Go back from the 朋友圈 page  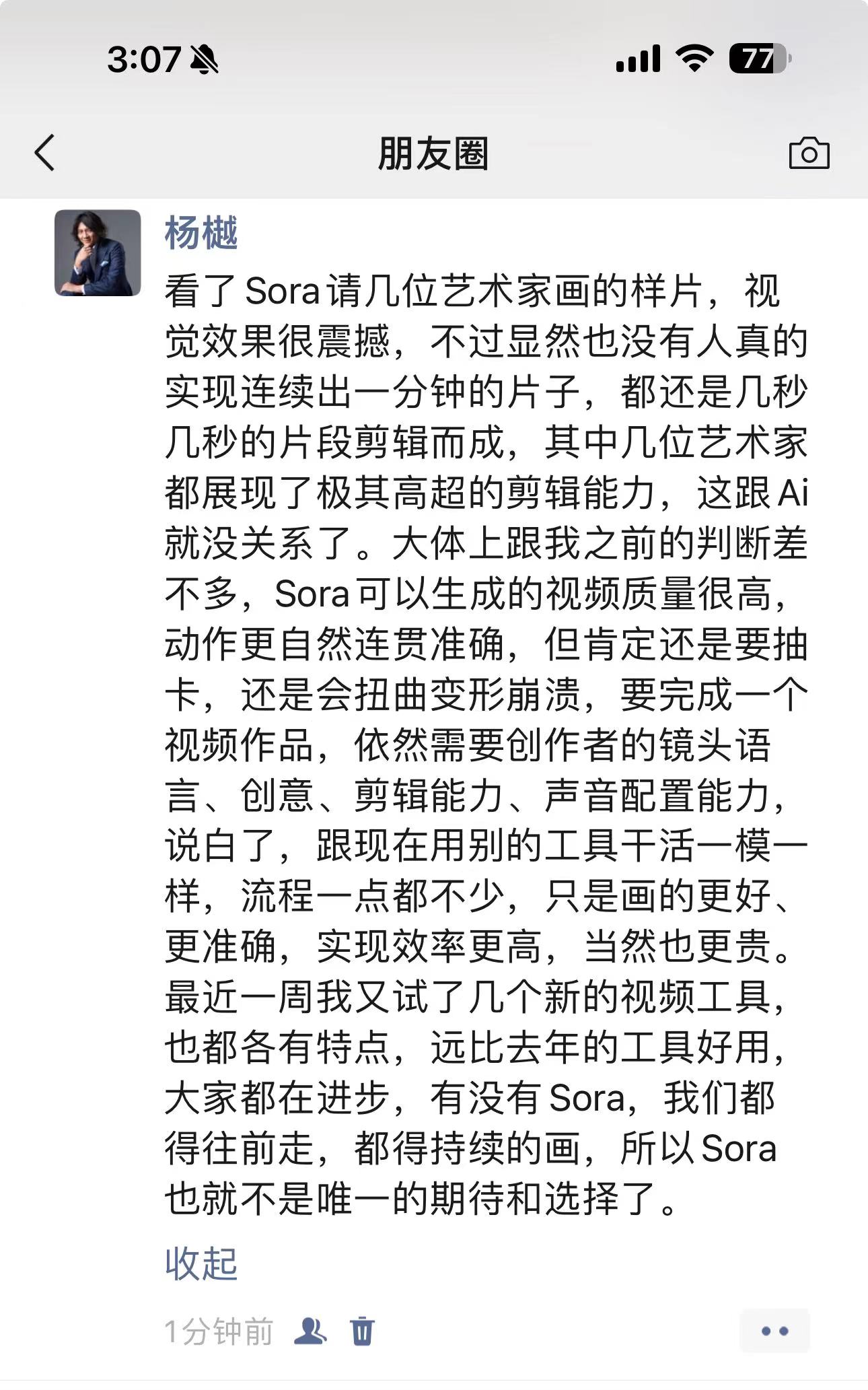click(x=44, y=153)
